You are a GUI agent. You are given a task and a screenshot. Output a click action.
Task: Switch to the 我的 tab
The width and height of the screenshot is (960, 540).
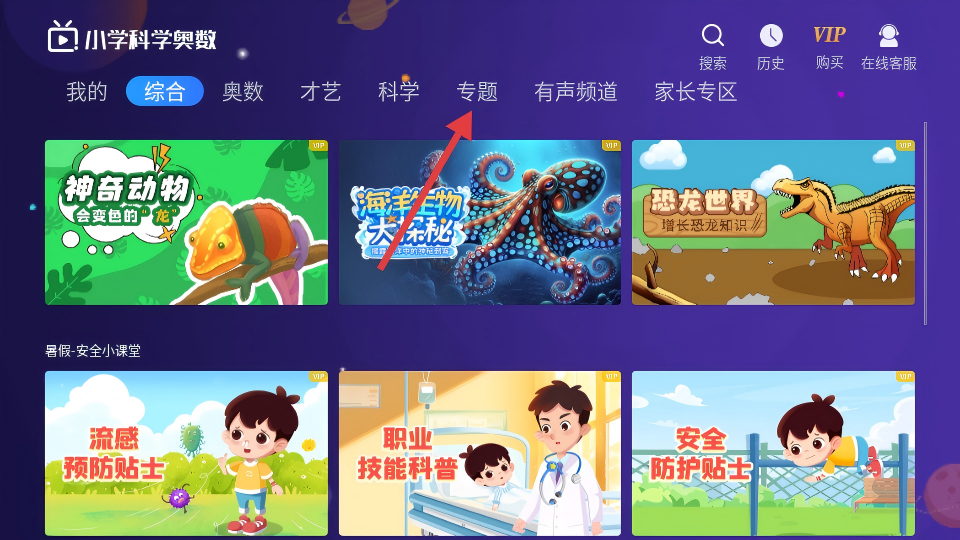point(87,92)
